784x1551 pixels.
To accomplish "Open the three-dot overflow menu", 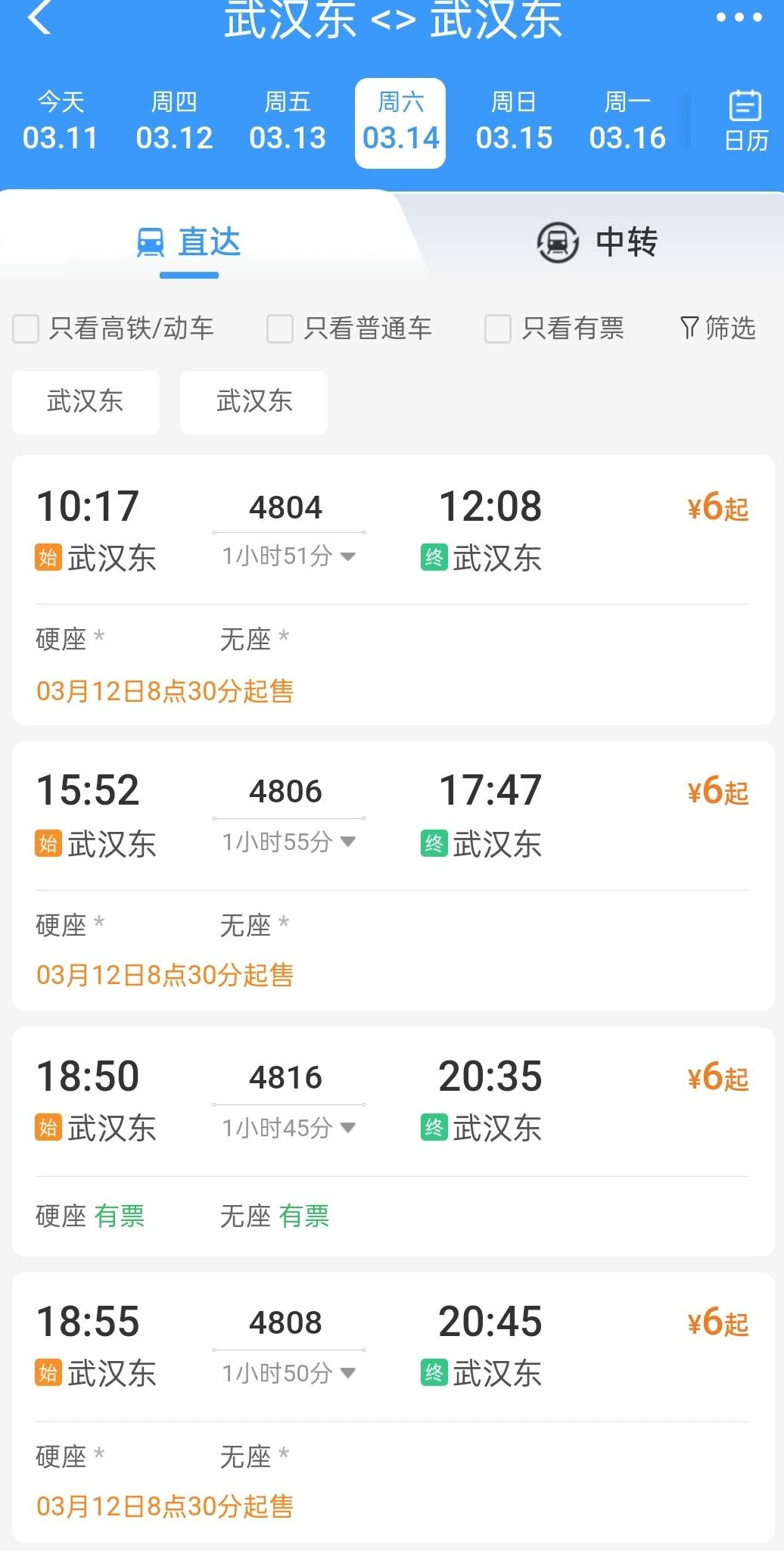I will click(x=739, y=17).
